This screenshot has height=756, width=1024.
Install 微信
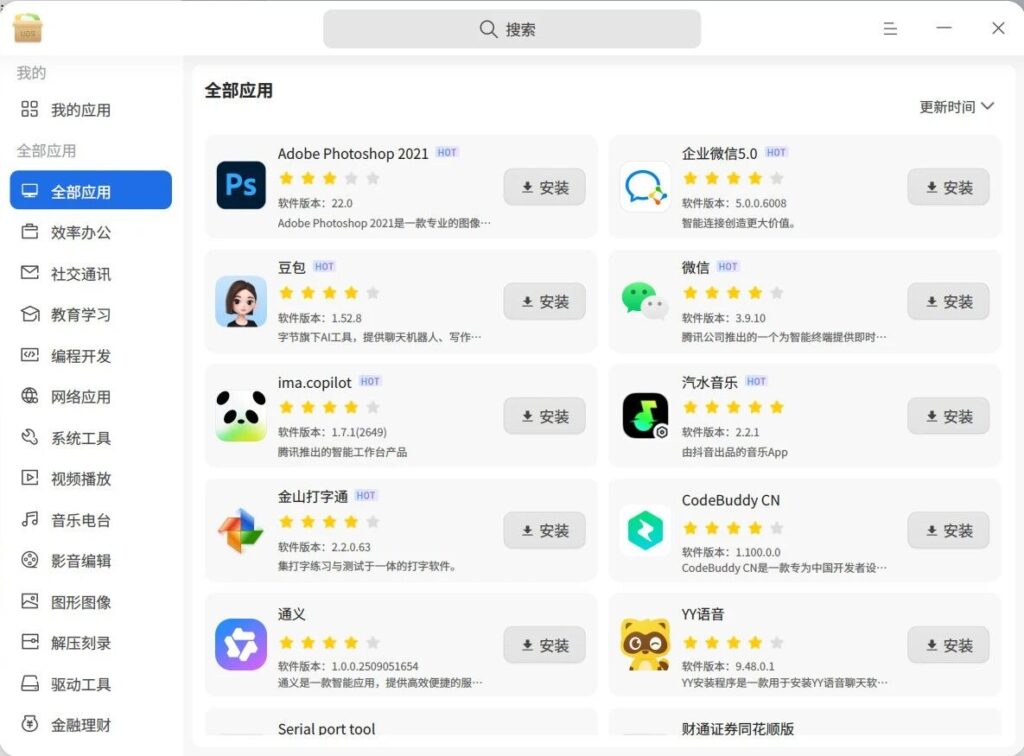(948, 301)
